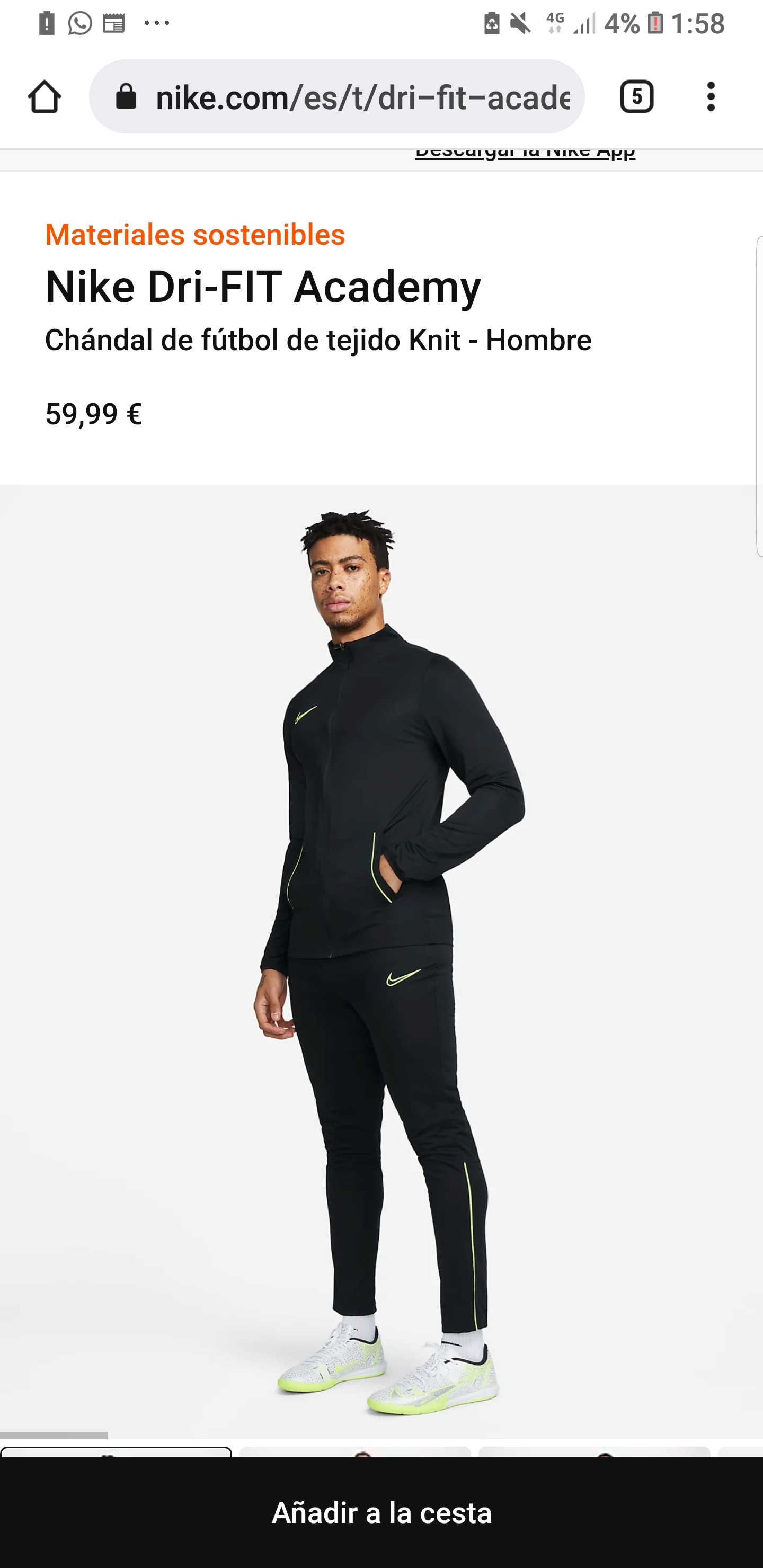Open Chrome's three-dot overflow menu
Image resolution: width=763 pixels, height=1568 pixels.
pyautogui.click(x=710, y=97)
